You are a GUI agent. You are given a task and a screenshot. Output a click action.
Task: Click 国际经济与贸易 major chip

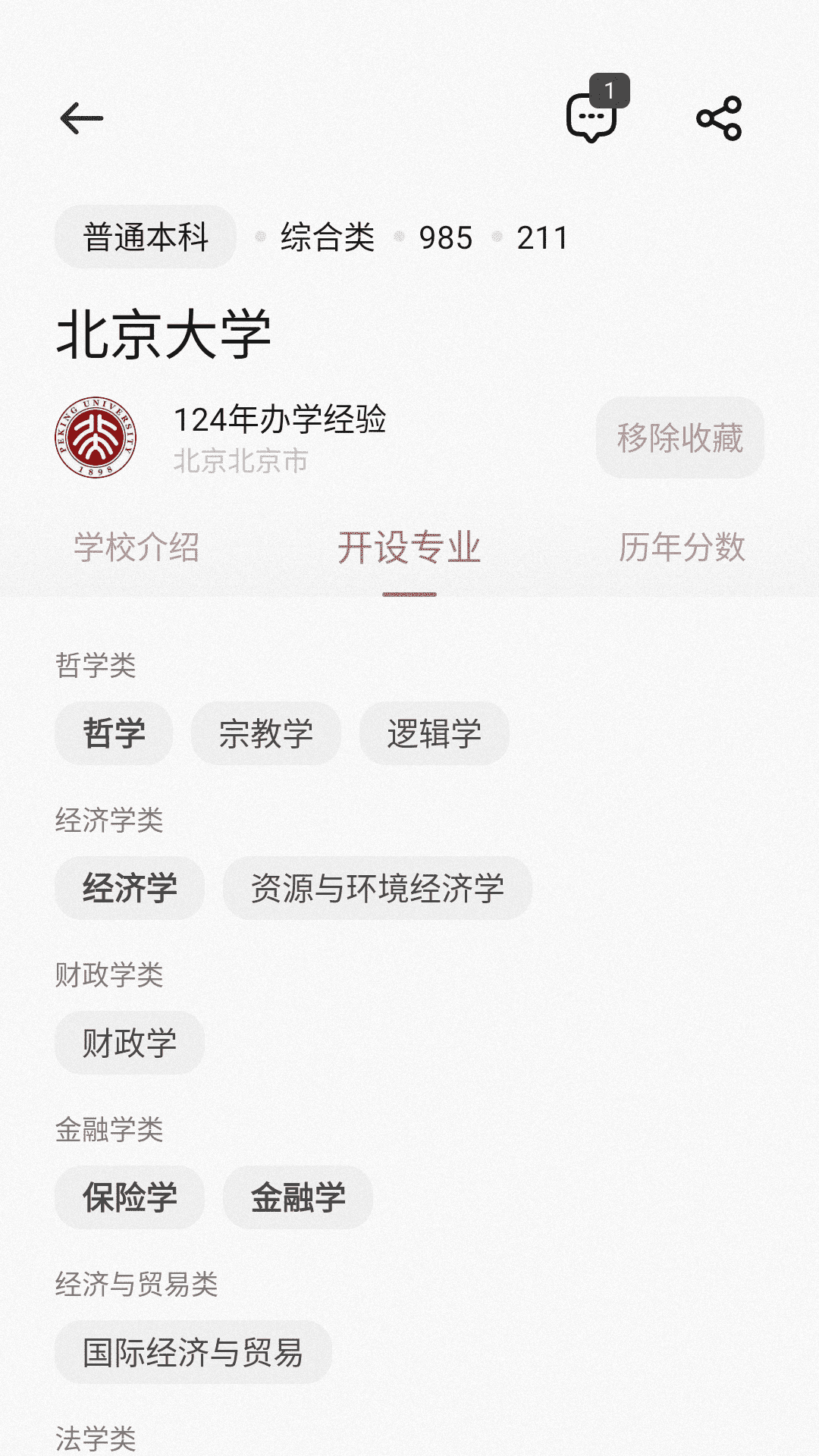(192, 1352)
